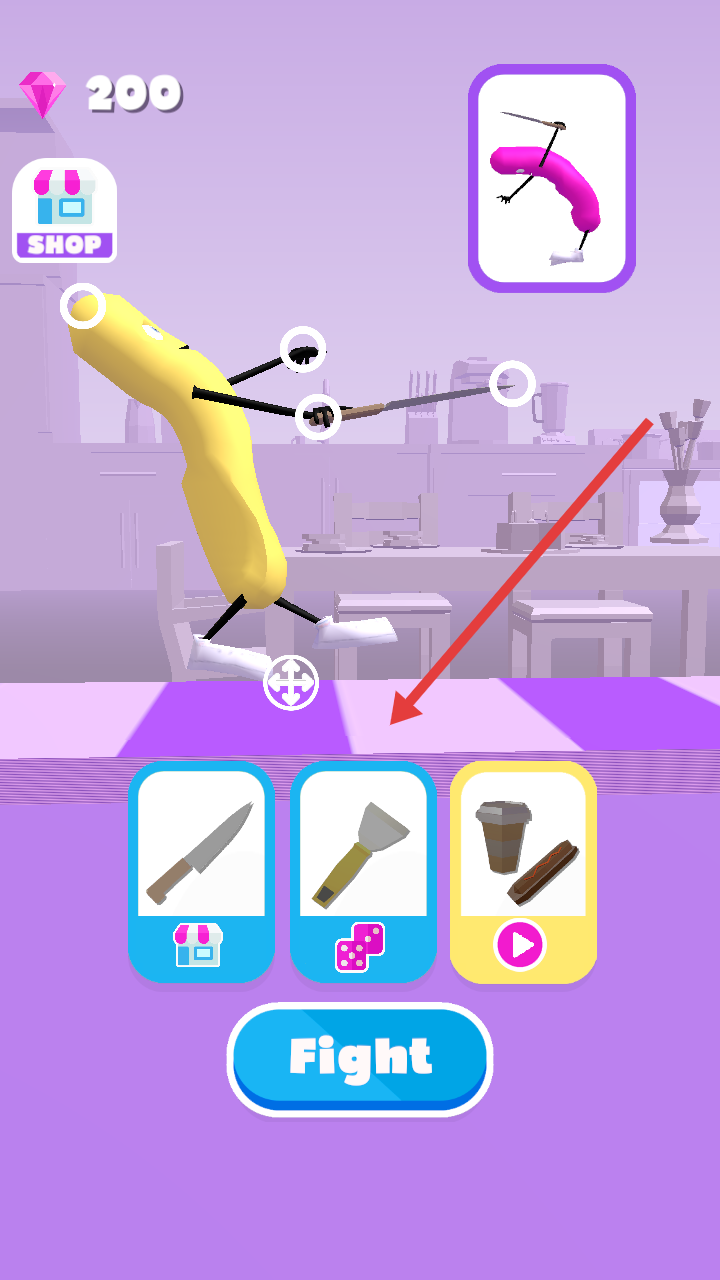Open the Shop

coord(64,211)
